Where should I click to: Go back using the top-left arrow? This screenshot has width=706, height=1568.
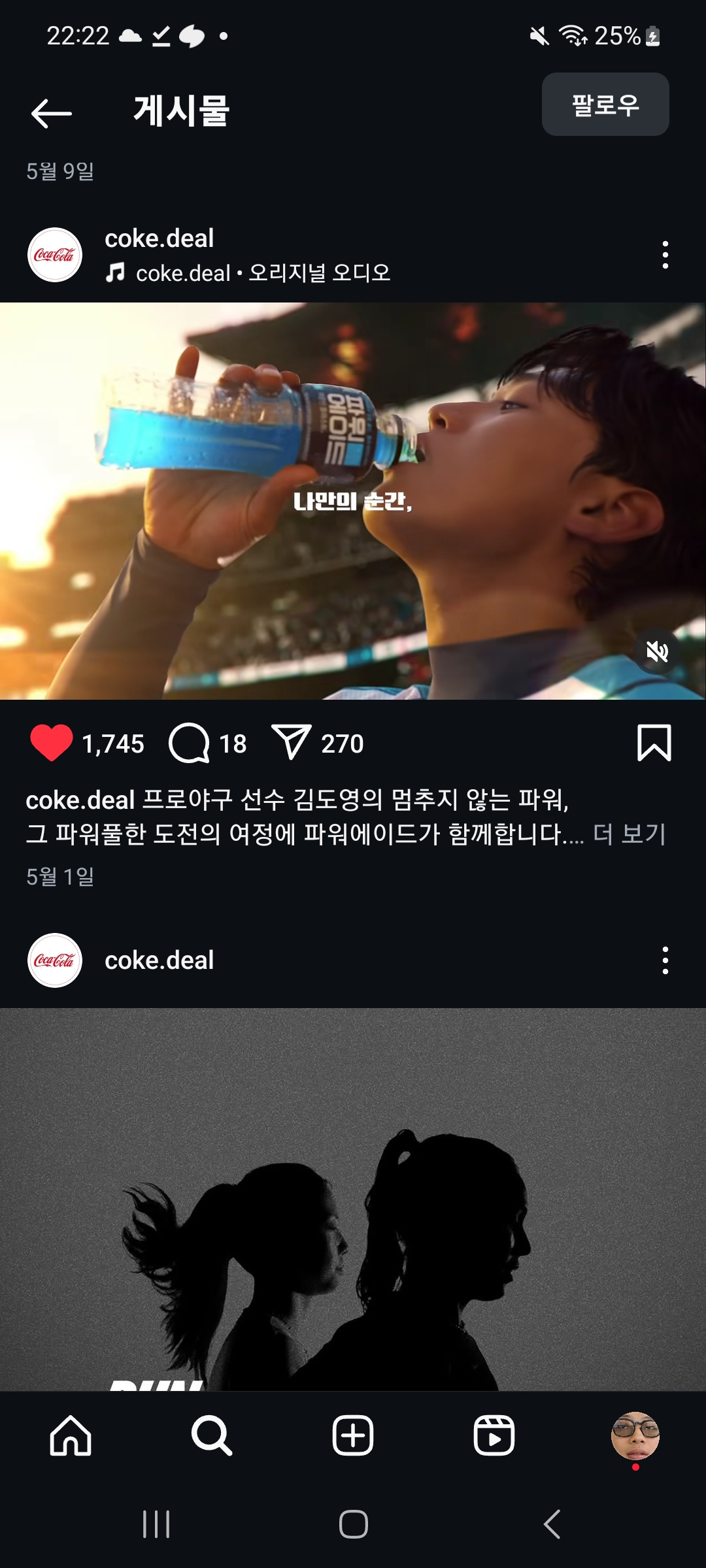[51, 113]
